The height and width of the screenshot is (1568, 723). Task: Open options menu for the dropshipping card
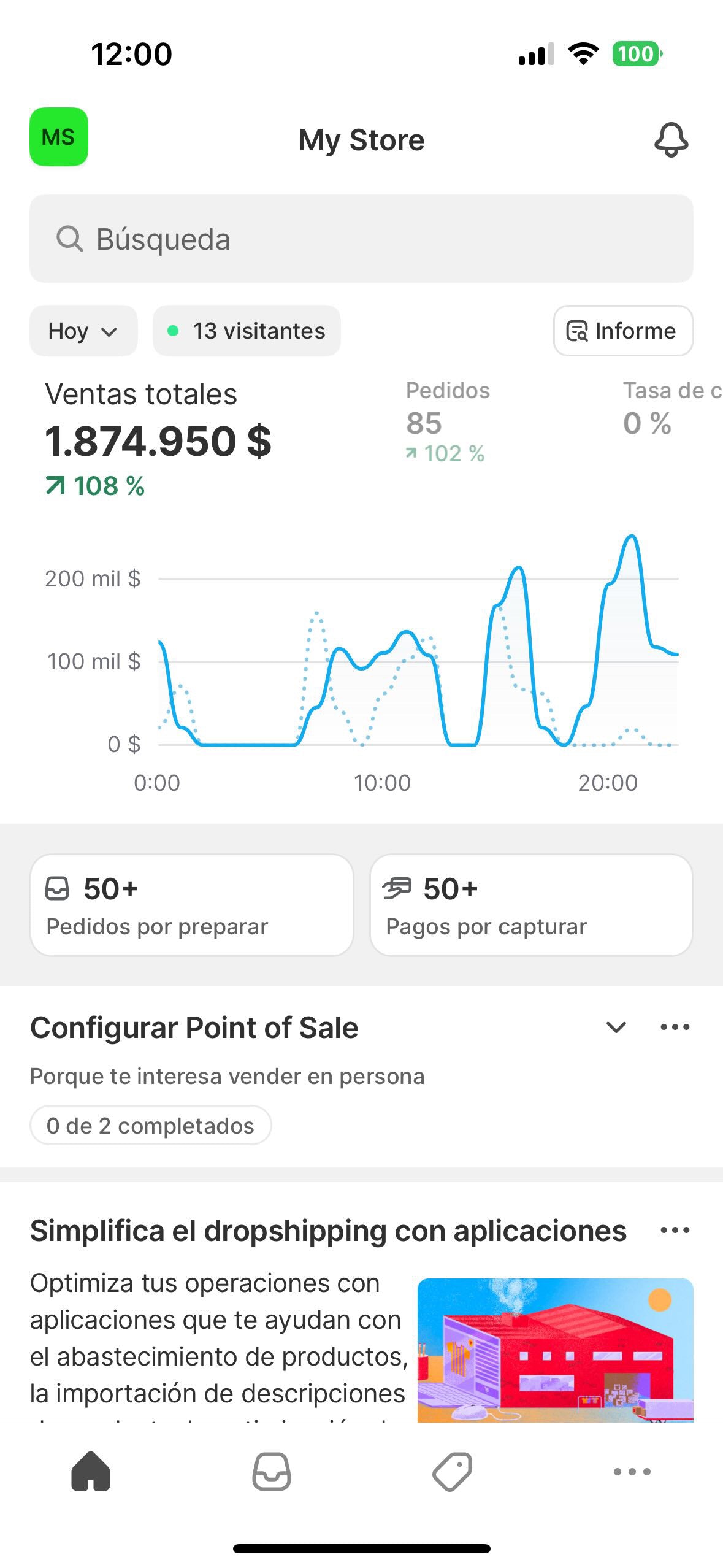675,1230
